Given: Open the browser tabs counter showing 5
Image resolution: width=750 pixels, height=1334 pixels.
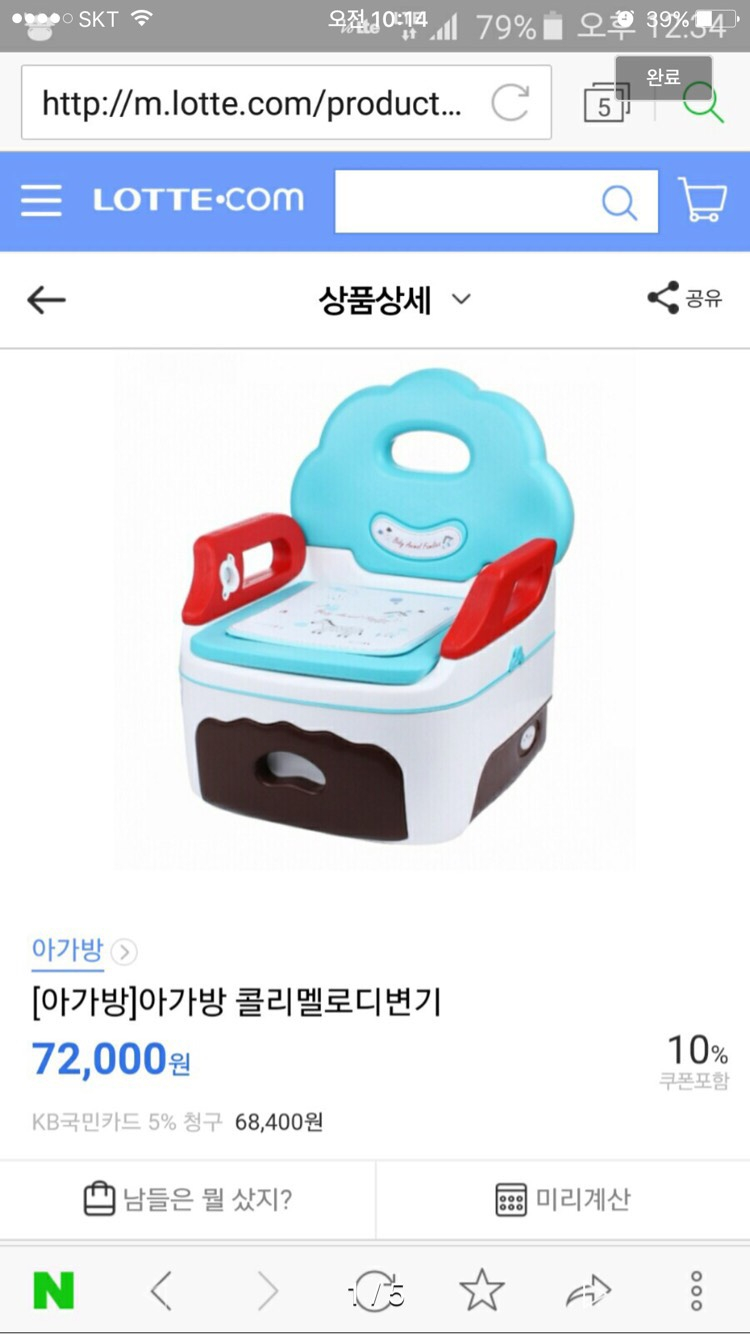Looking at the screenshot, I should pyautogui.click(x=605, y=104).
